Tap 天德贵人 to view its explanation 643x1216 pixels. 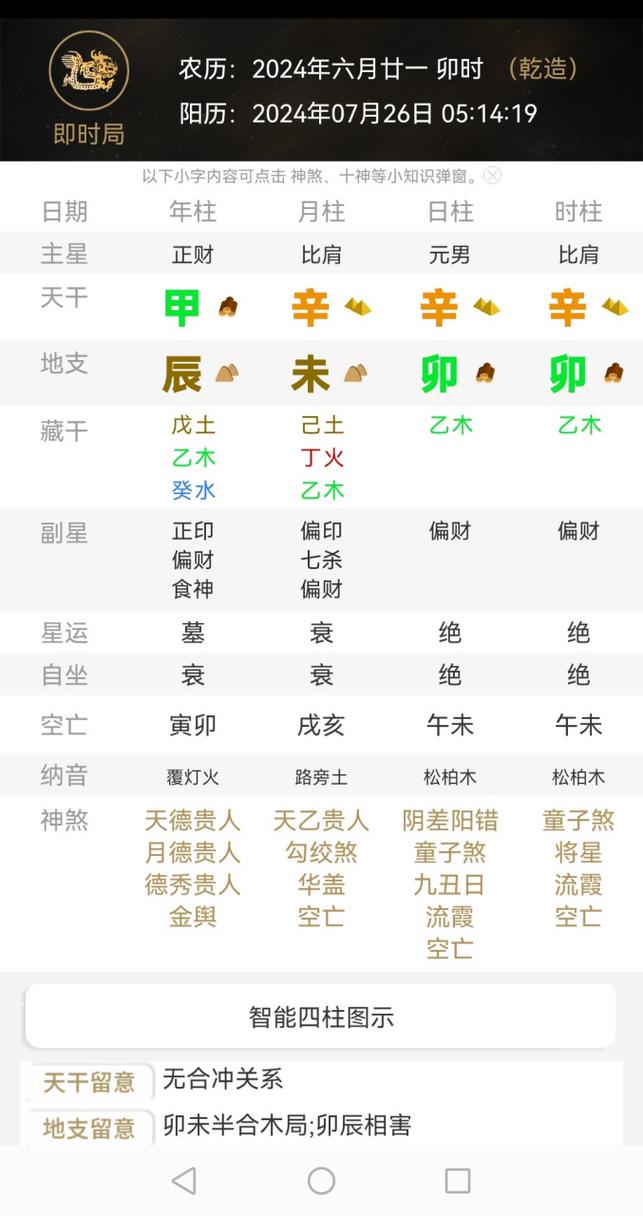coord(193,821)
